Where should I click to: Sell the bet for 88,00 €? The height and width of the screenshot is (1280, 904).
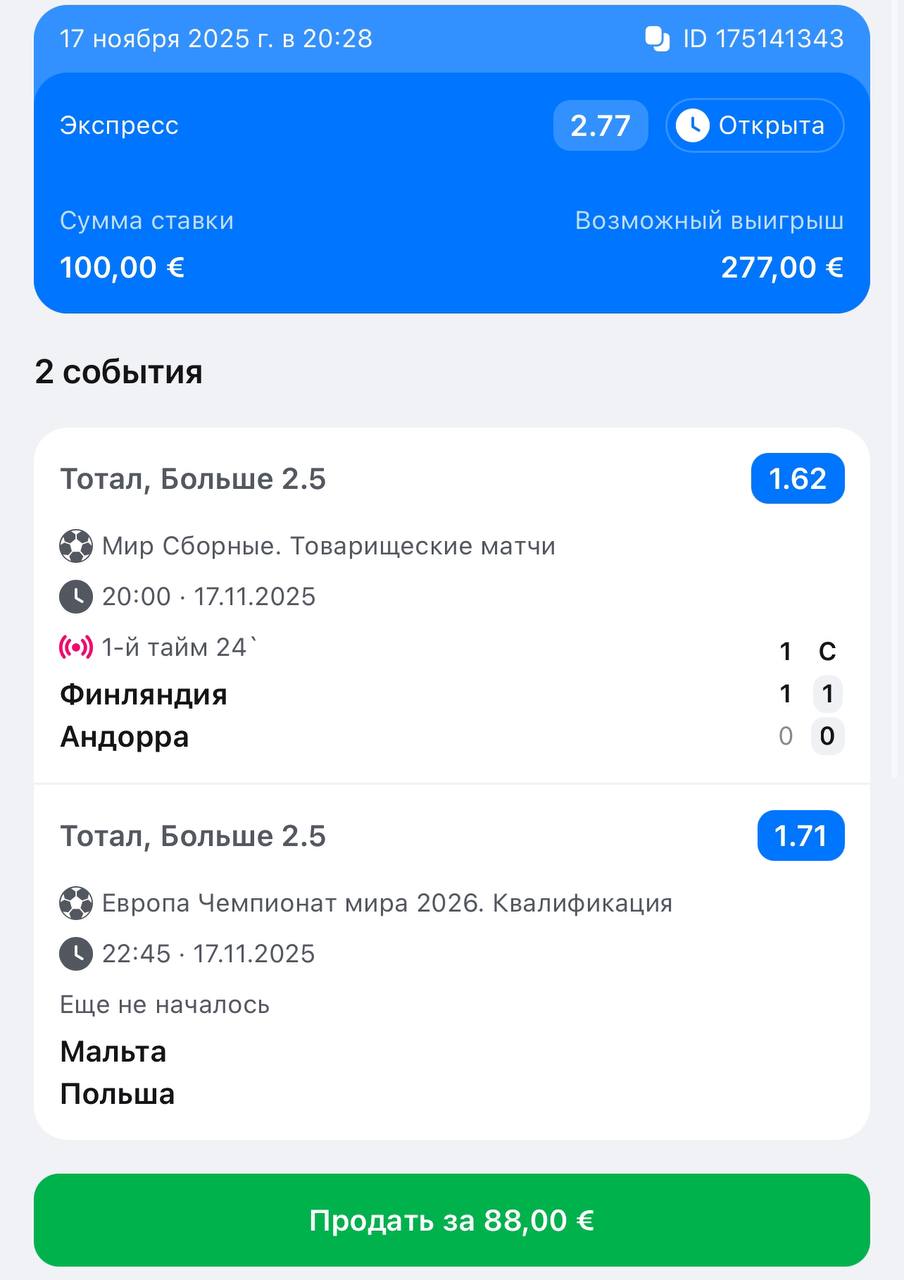tap(452, 1220)
